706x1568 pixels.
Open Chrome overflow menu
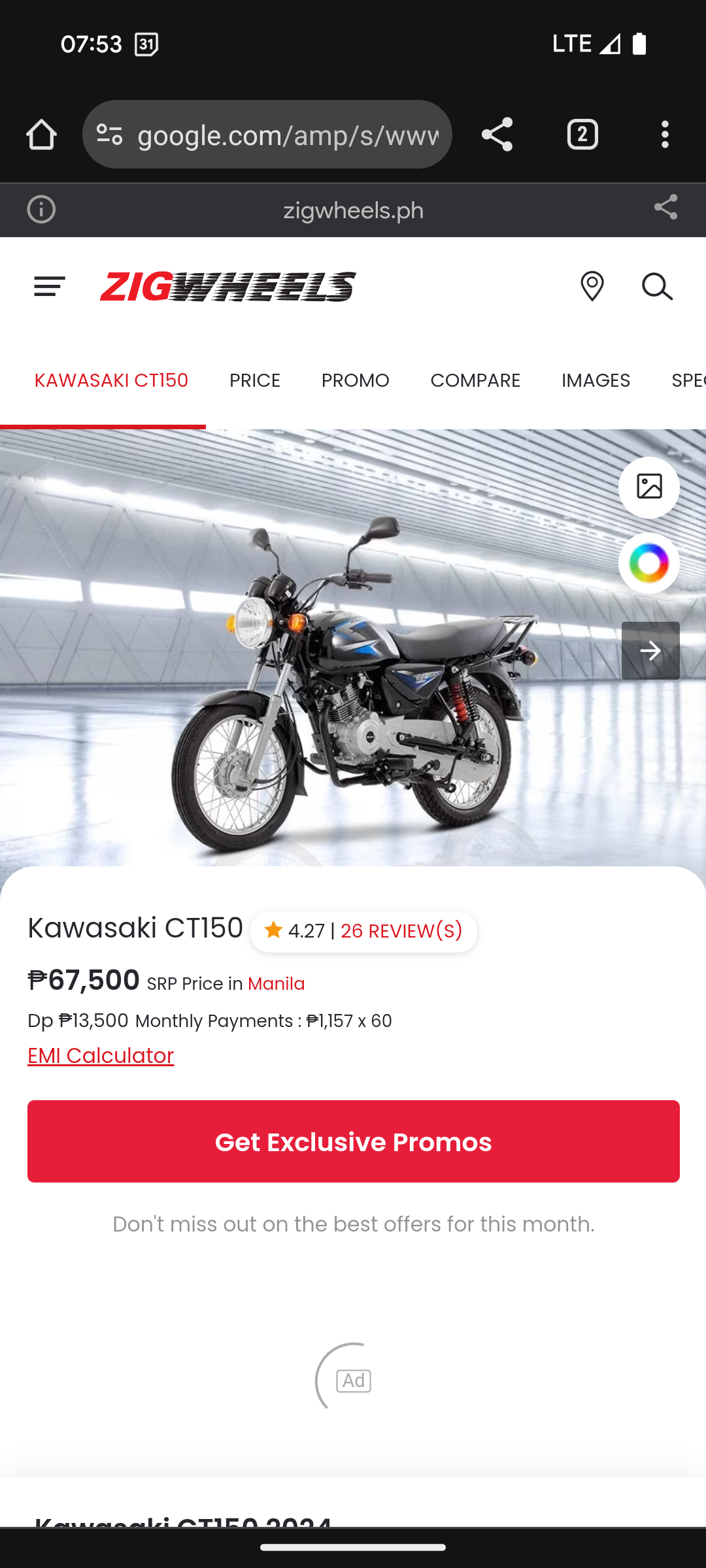(x=665, y=135)
